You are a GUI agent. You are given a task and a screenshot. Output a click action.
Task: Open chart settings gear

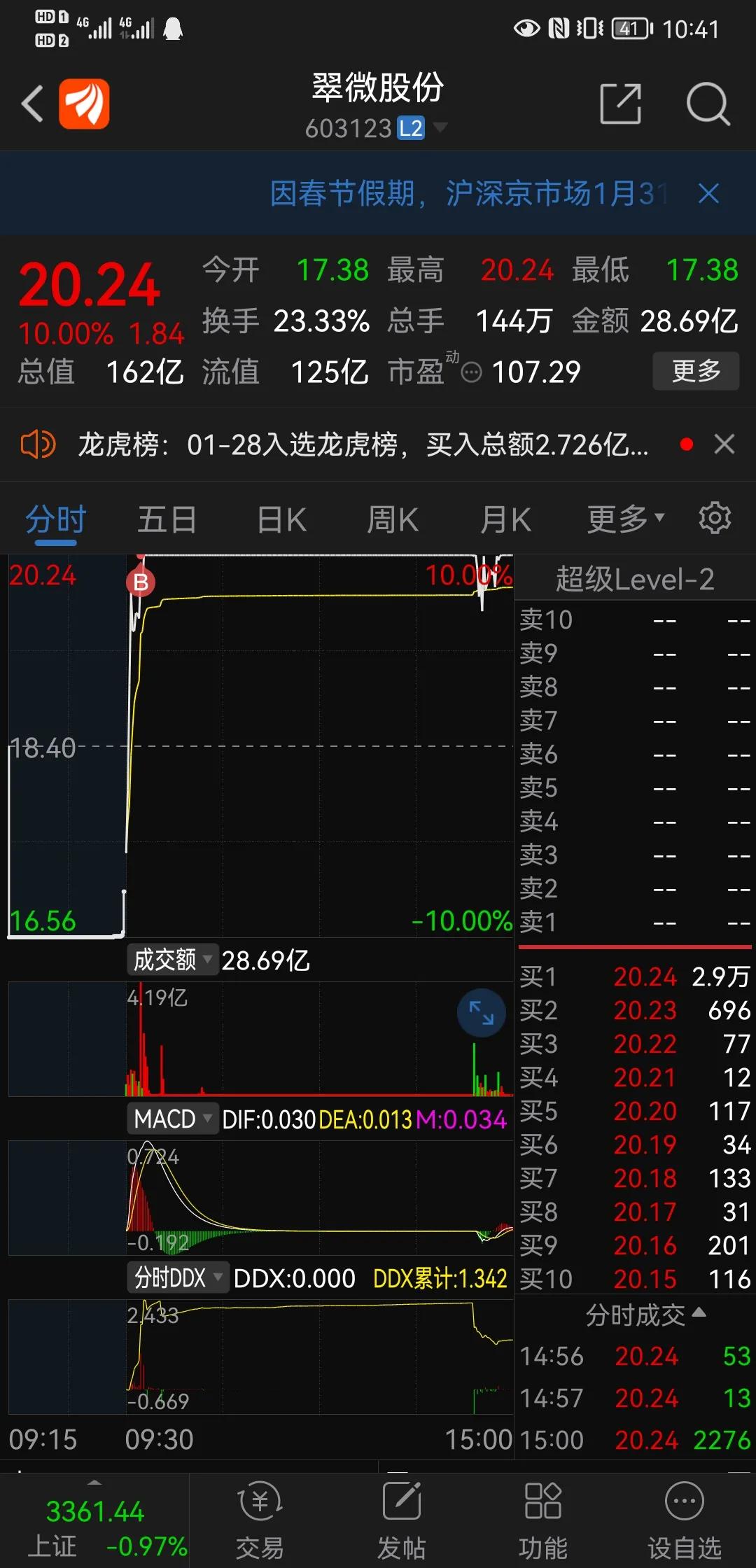(715, 519)
